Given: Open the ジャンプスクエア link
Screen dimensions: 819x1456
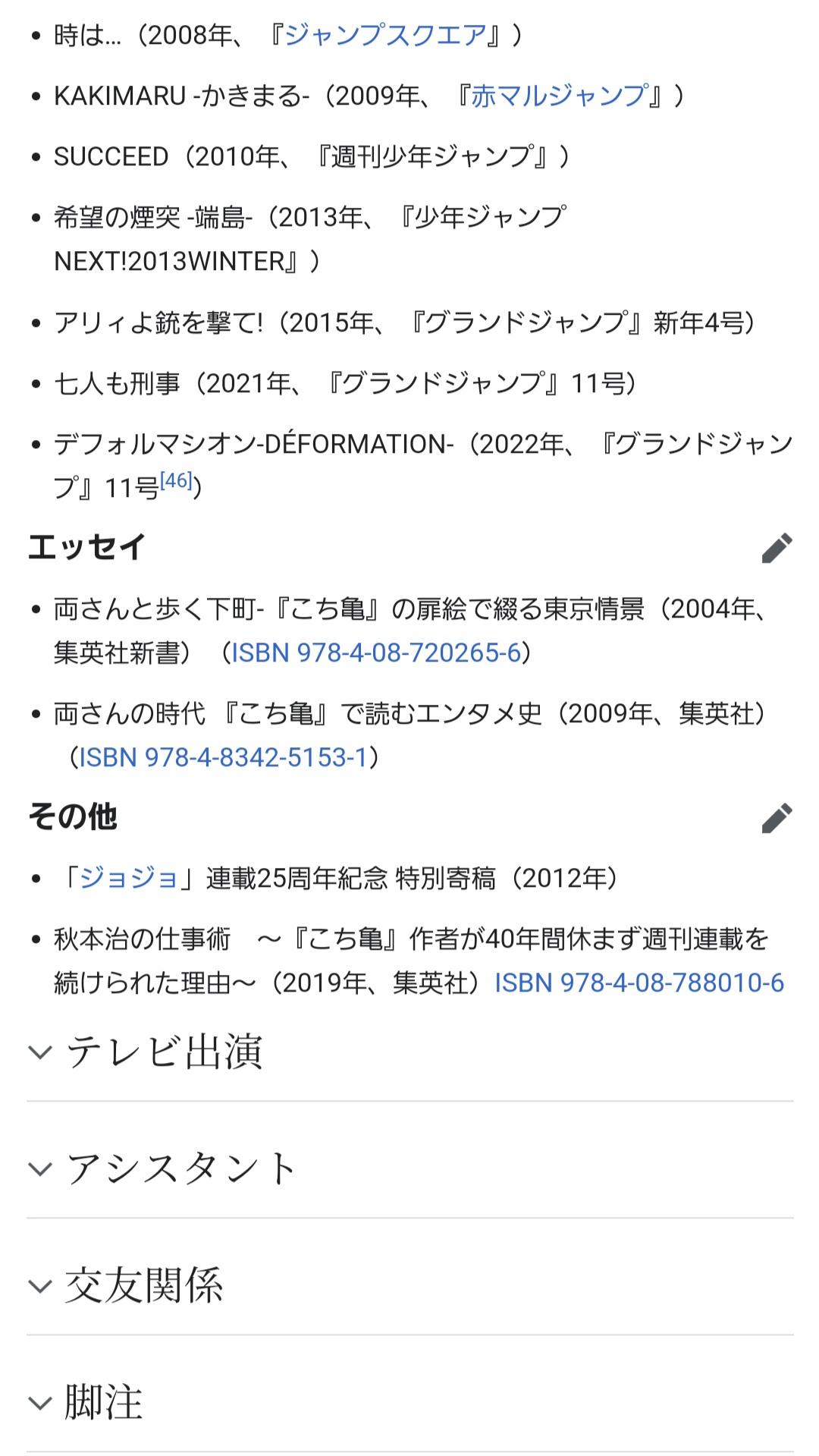Looking at the screenshot, I should (x=386, y=35).
